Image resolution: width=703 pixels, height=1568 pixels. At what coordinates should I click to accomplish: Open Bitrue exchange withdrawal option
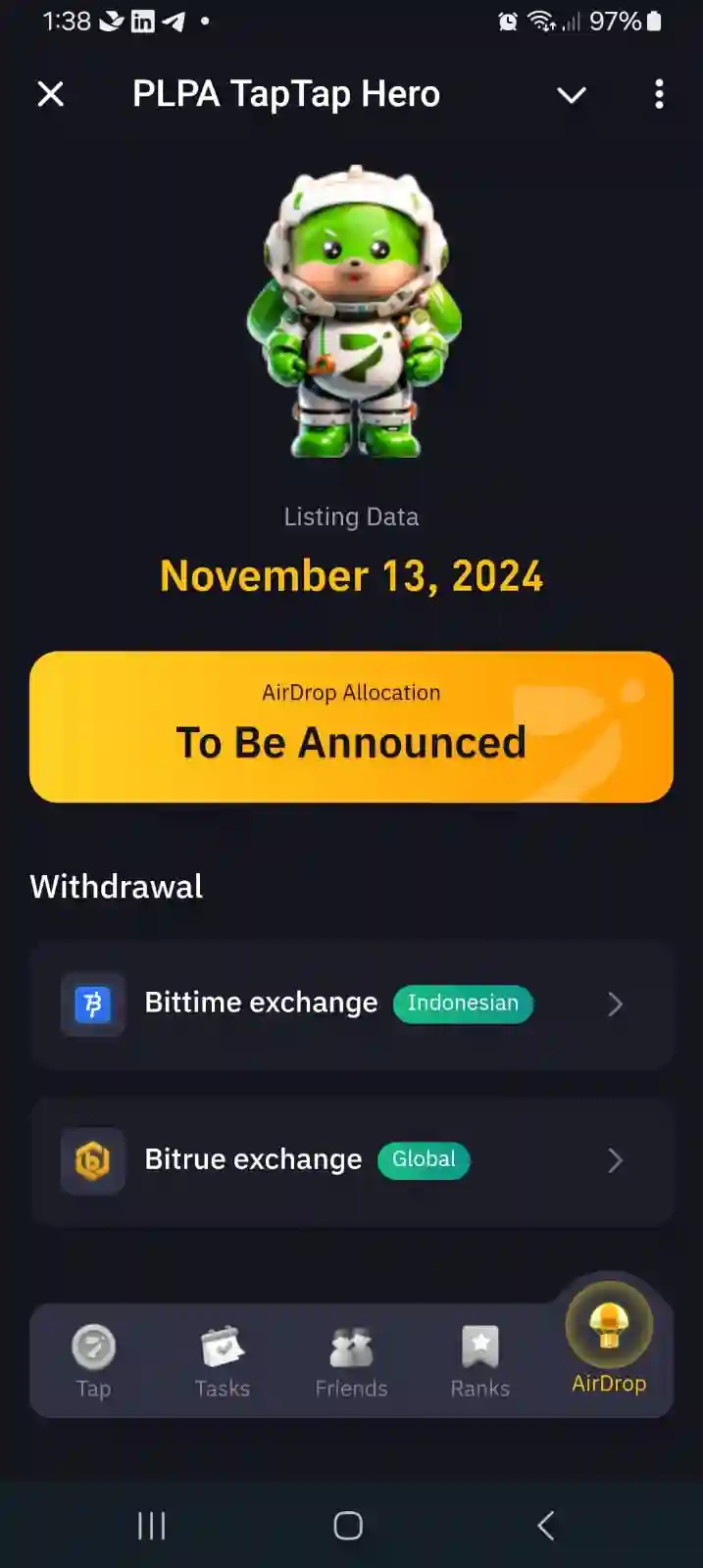pos(351,1160)
